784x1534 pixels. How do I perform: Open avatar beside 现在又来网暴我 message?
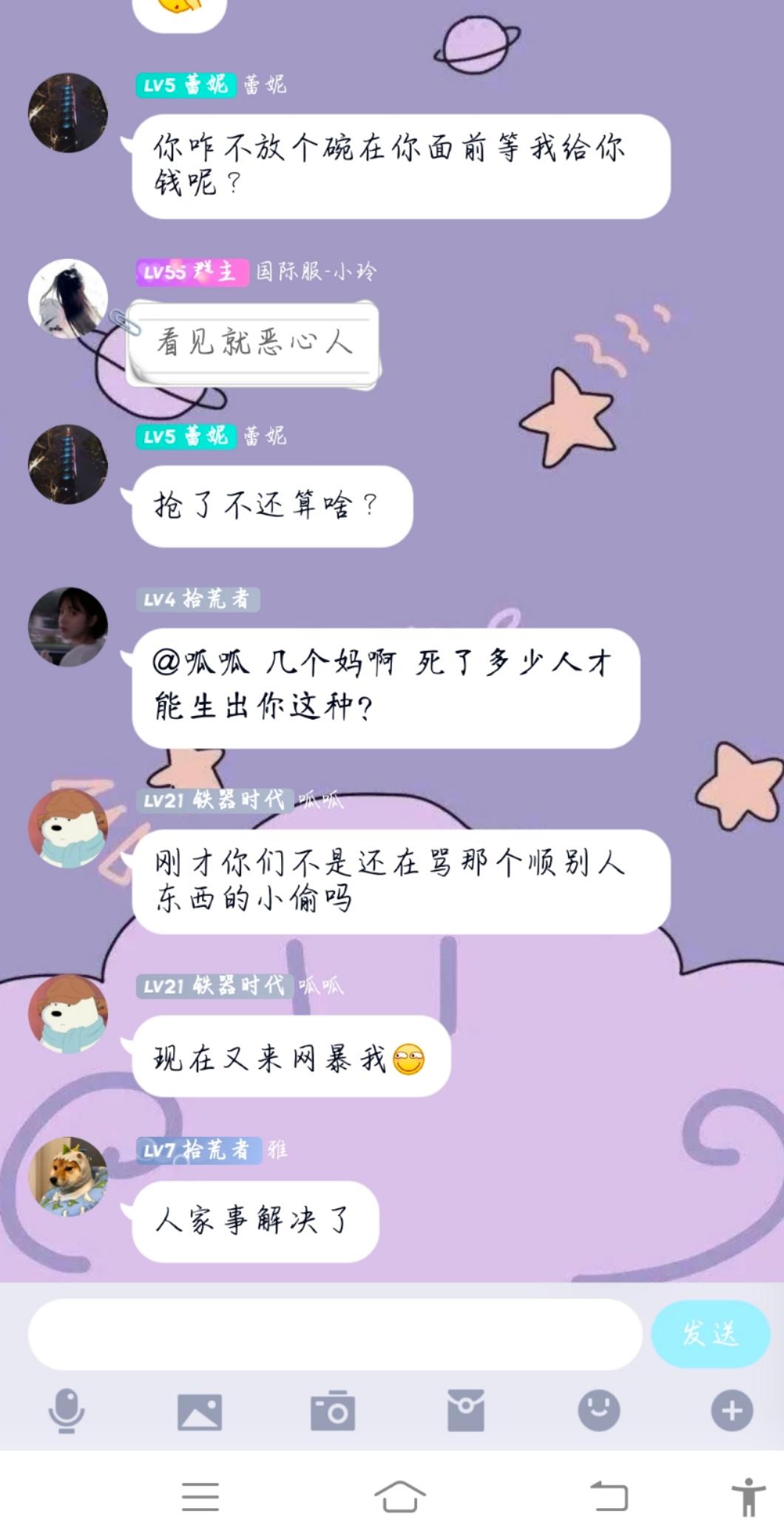[x=68, y=1014]
